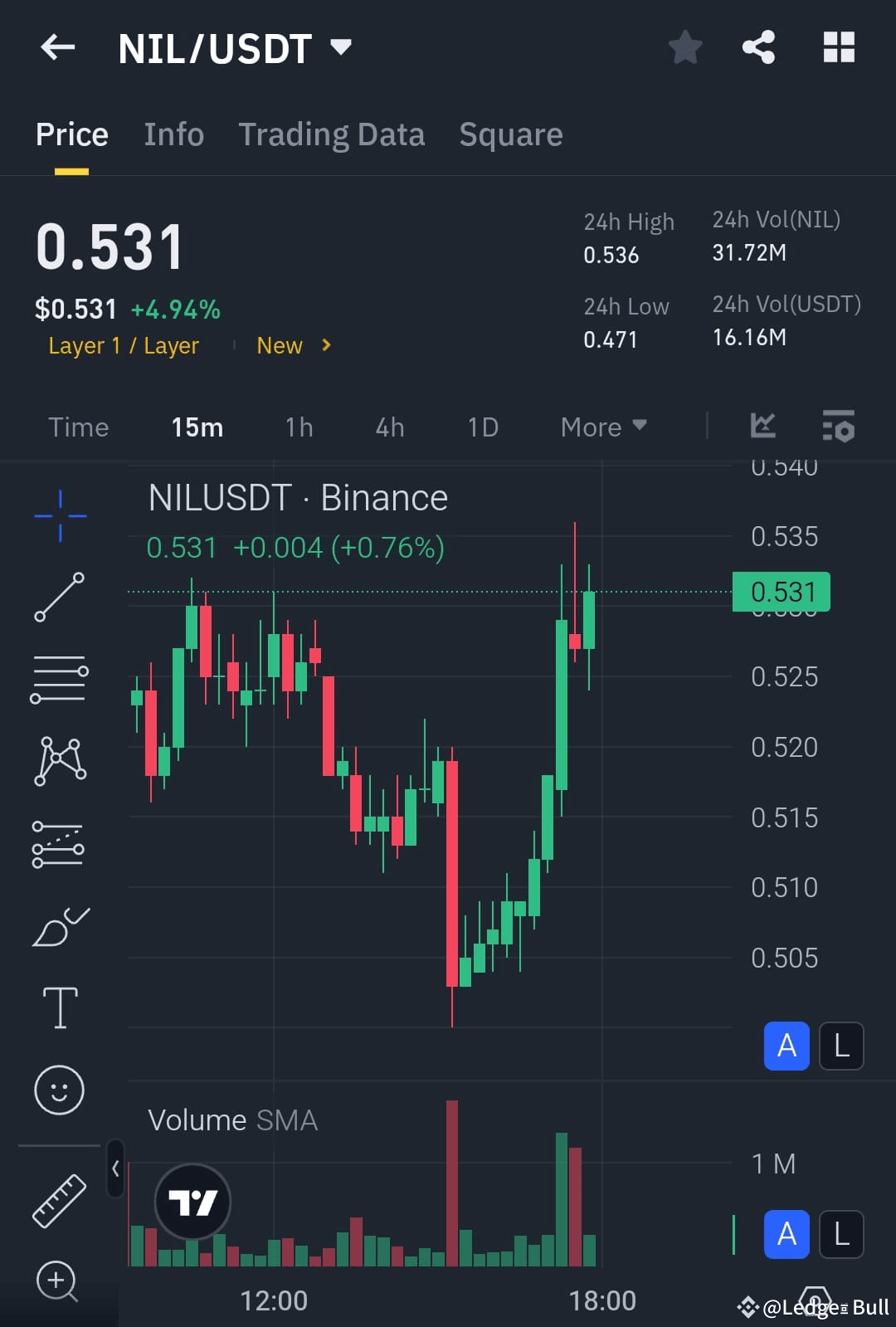The width and height of the screenshot is (896, 1327).
Task: Select the text annotation tool
Action: click(59, 1007)
